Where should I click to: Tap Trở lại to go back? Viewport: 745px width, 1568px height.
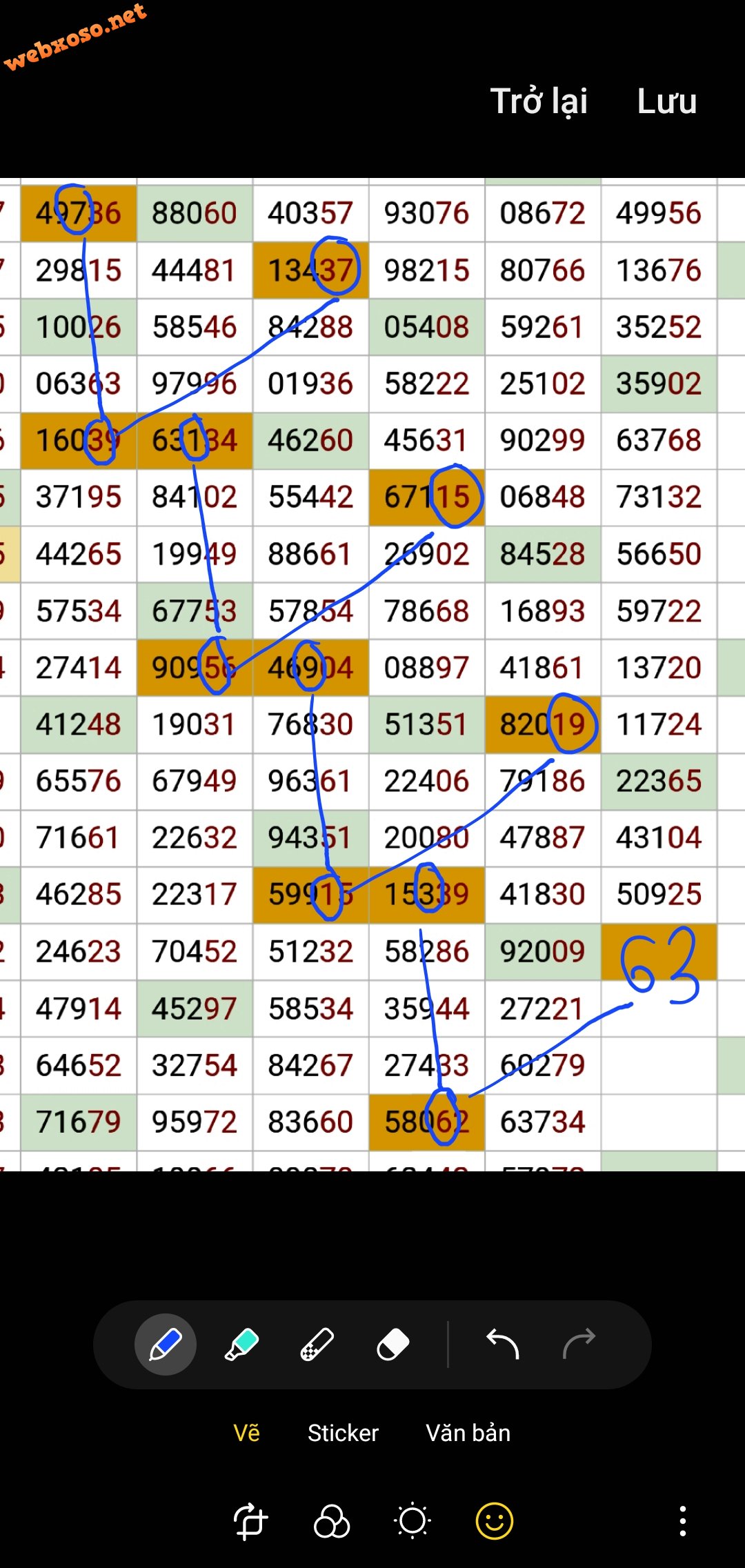tap(538, 101)
